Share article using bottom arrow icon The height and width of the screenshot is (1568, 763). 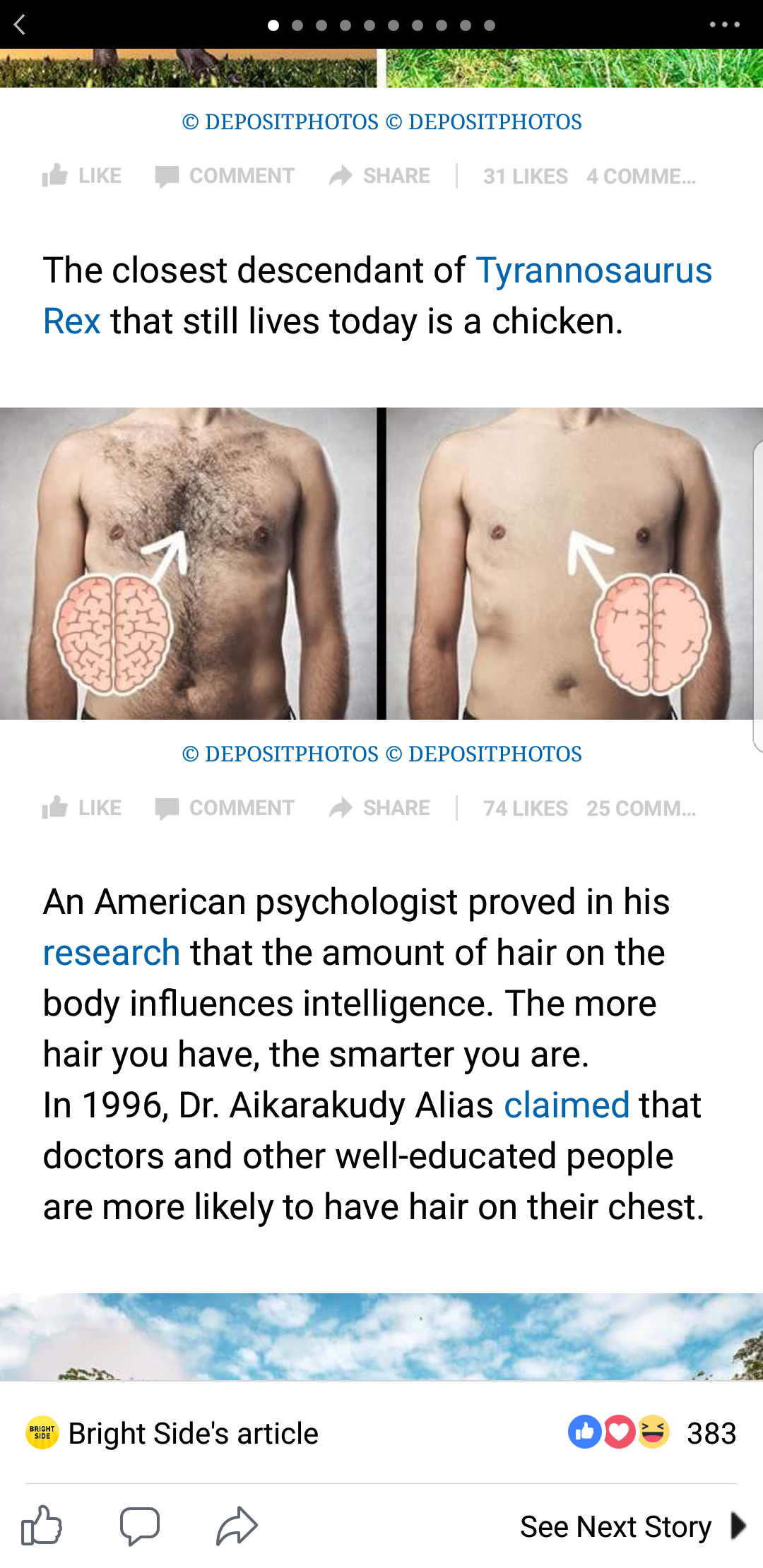pyautogui.click(x=237, y=1526)
